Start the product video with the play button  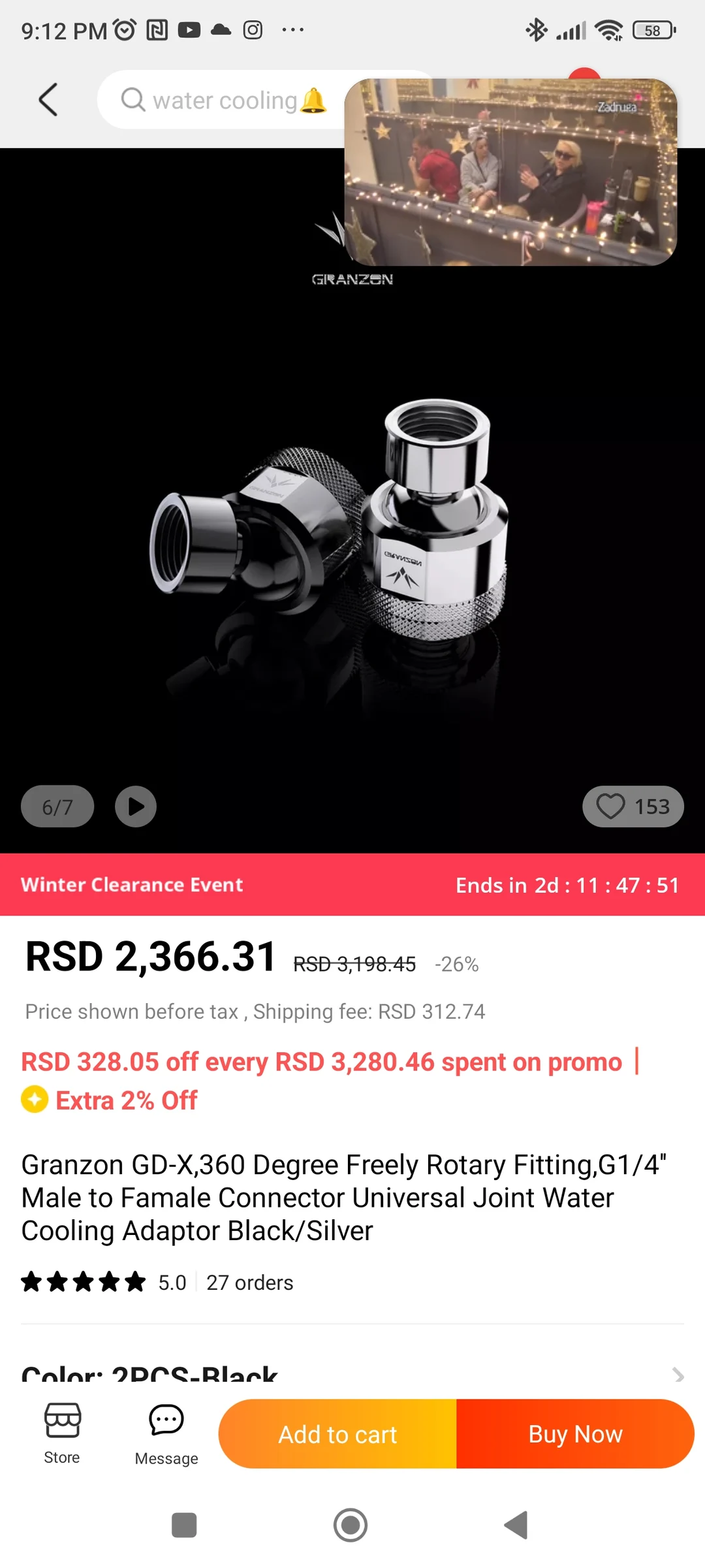(x=135, y=807)
